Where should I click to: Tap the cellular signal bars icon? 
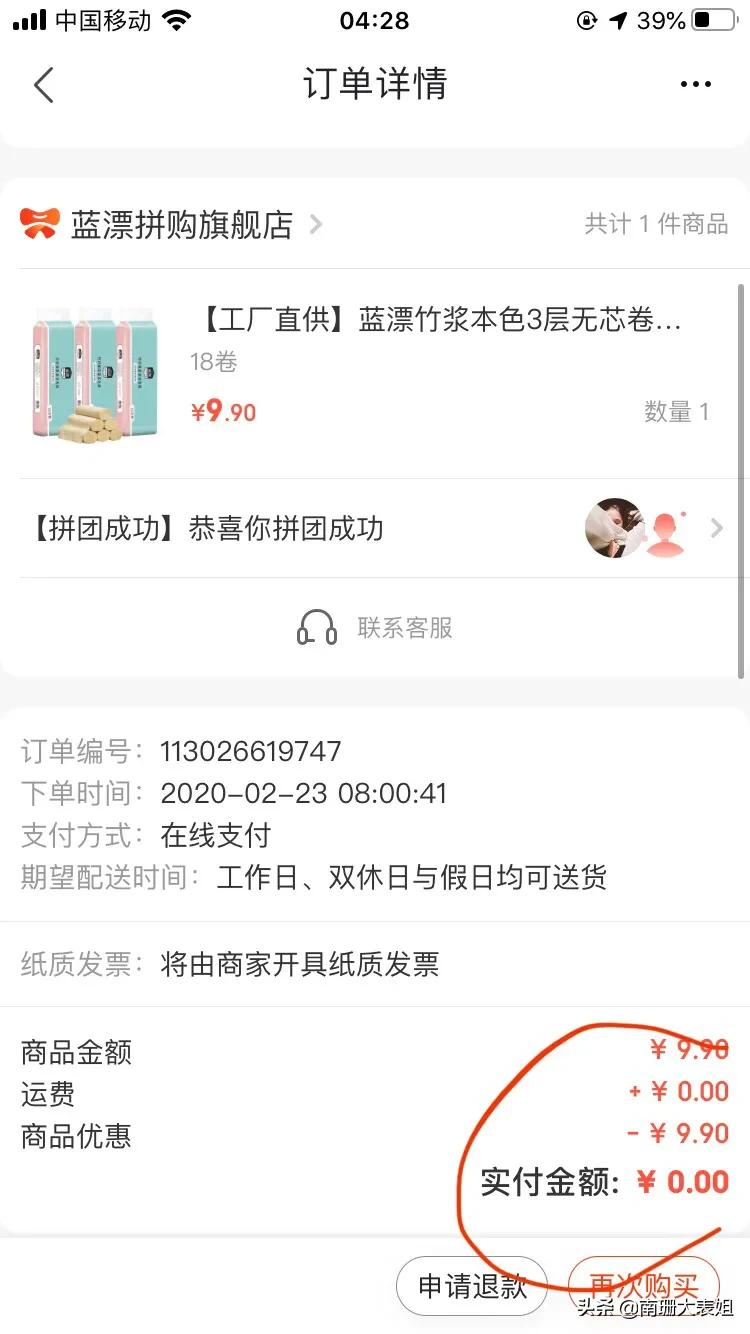pos(30,18)
